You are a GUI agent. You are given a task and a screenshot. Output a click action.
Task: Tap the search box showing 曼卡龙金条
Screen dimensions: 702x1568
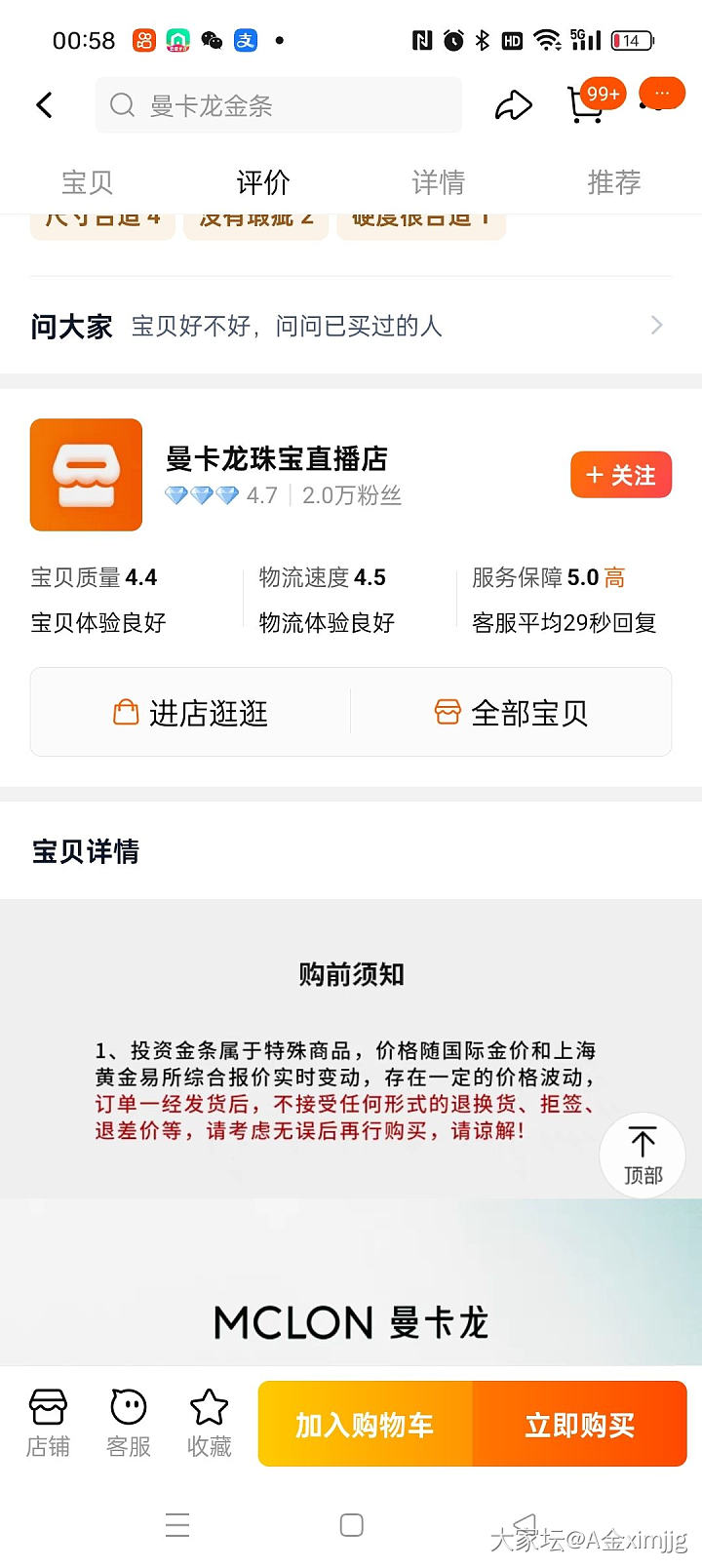click(x=278, y=105)
